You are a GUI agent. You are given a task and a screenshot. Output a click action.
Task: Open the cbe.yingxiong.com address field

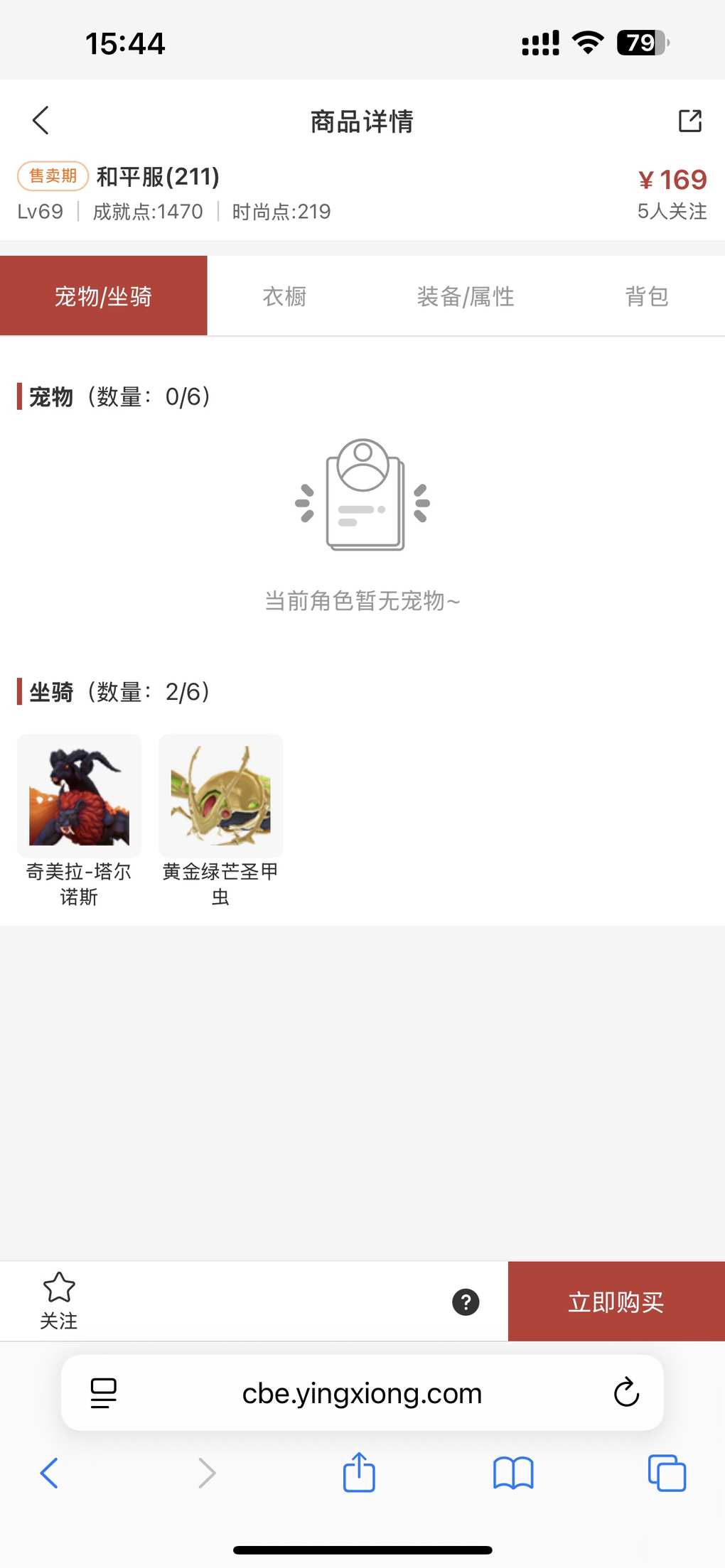point(362,1393)
